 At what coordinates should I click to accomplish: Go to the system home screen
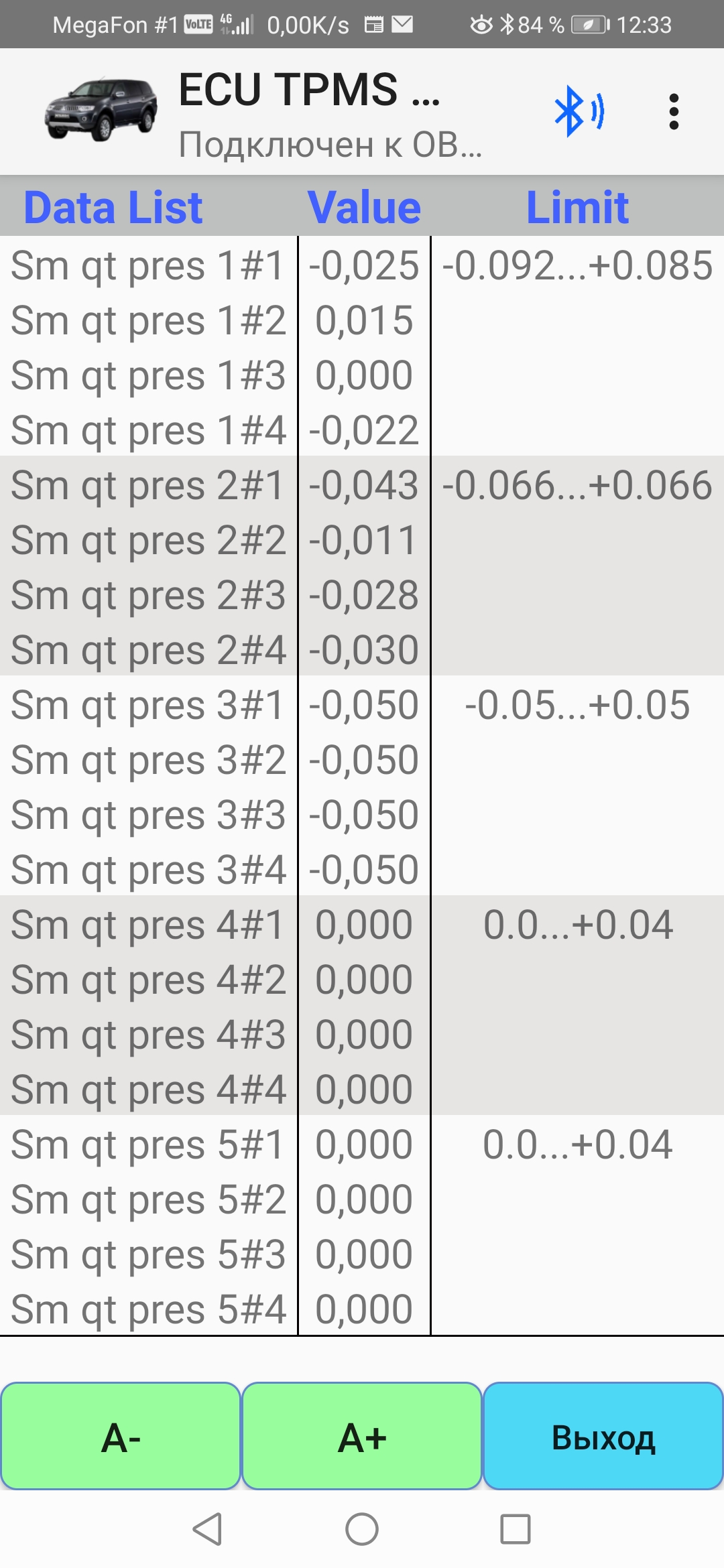pos(362,1529)
